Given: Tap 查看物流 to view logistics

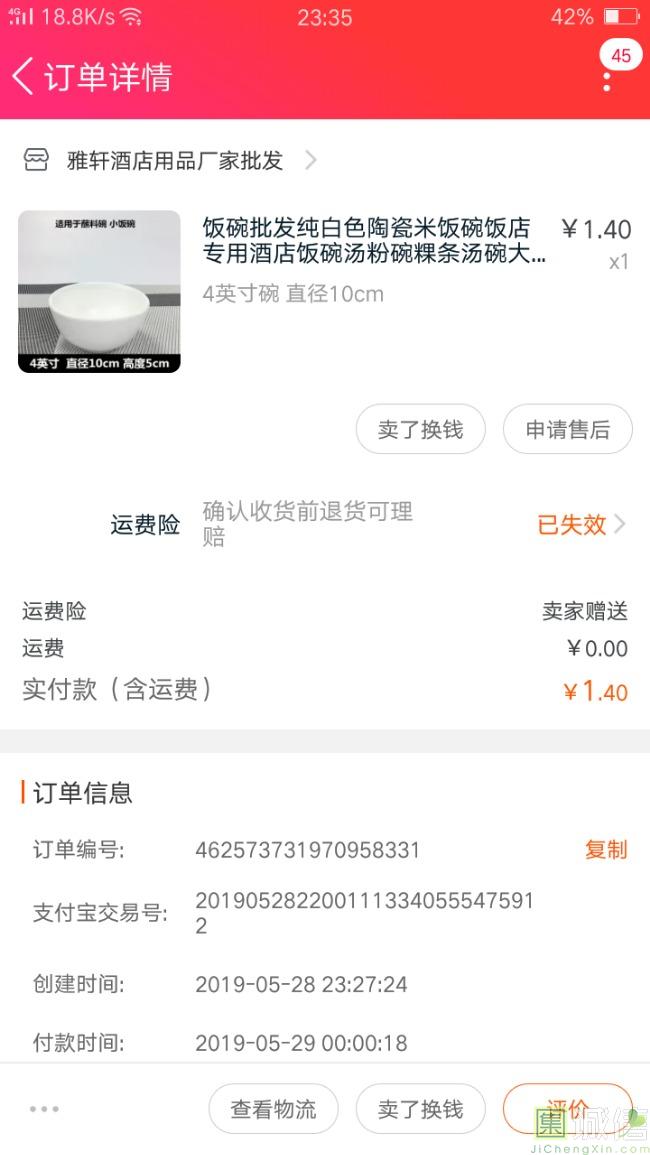Looking at the screenshot, I should [x=273, y=1109].
